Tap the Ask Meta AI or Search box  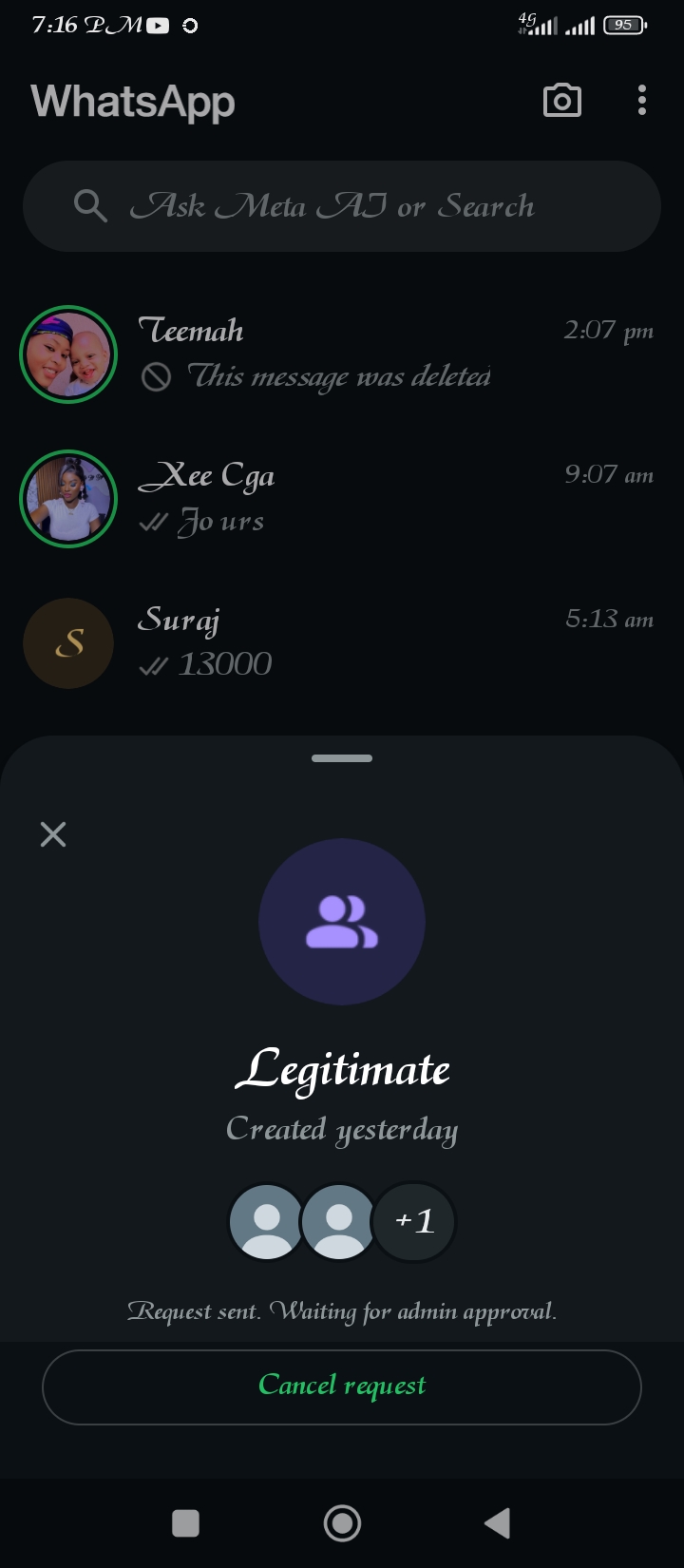(342, 206)
